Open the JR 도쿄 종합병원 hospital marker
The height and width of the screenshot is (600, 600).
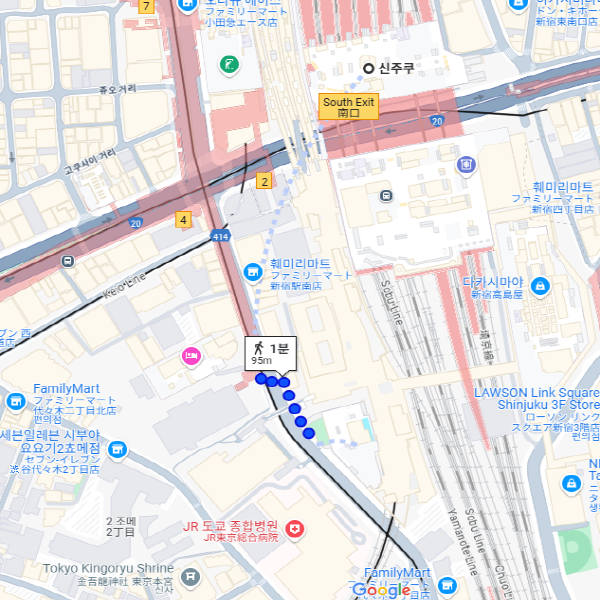click(x=295, y=528)
